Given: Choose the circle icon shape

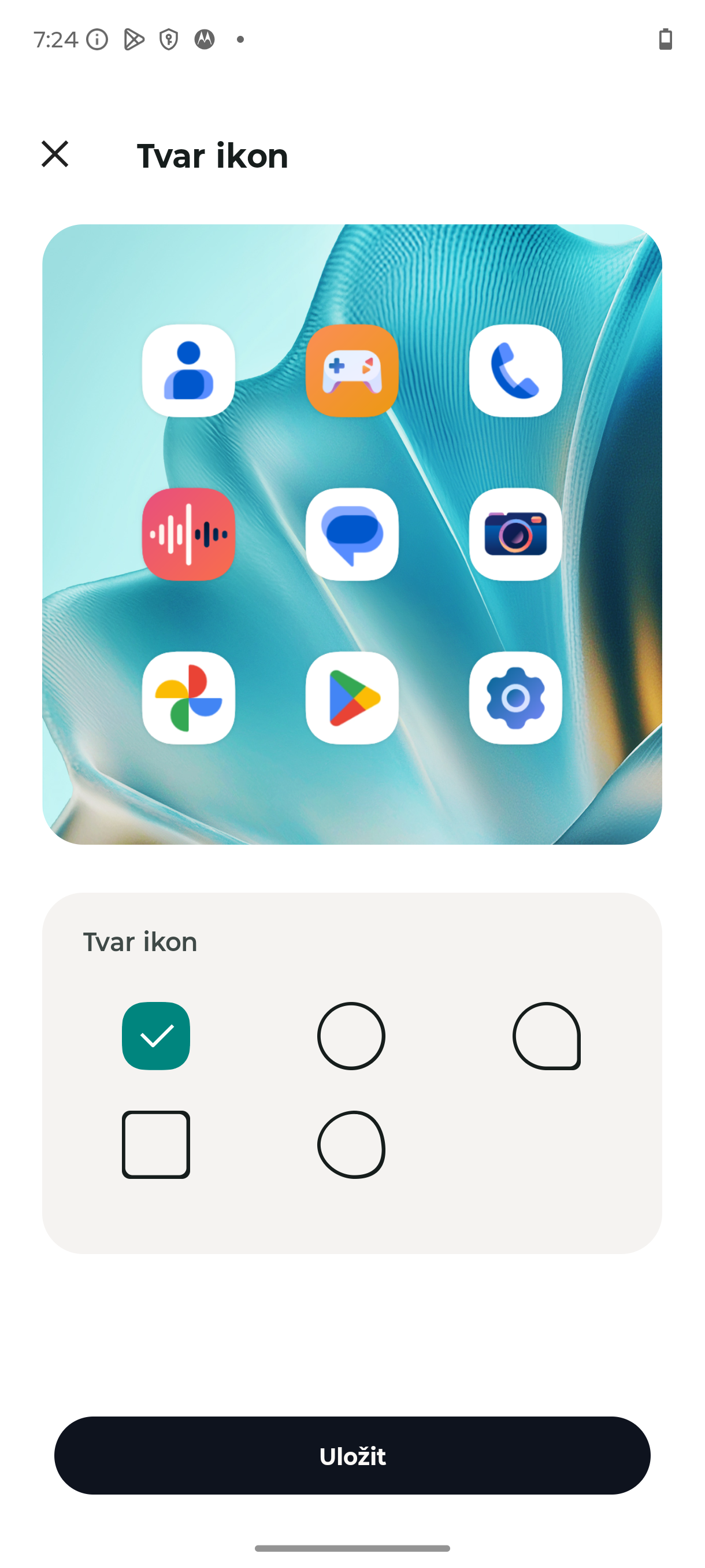Looking at the screenshot, I should (x=351, y=1036).
